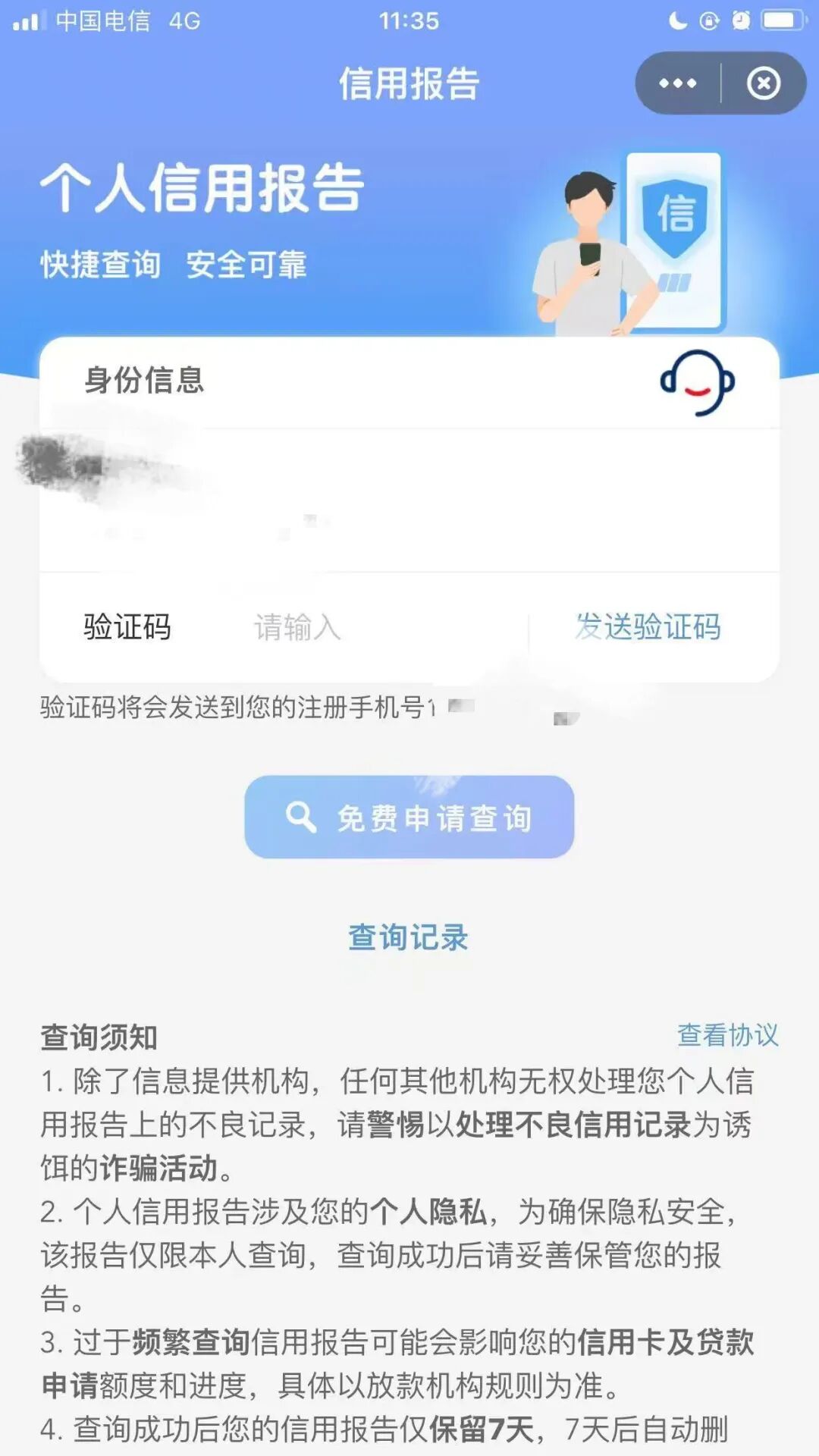Open 查询记录 records page
Image resolution: width=819 pixels, height=1456 pixels.
pyautogui.click(x=409, y=938)
